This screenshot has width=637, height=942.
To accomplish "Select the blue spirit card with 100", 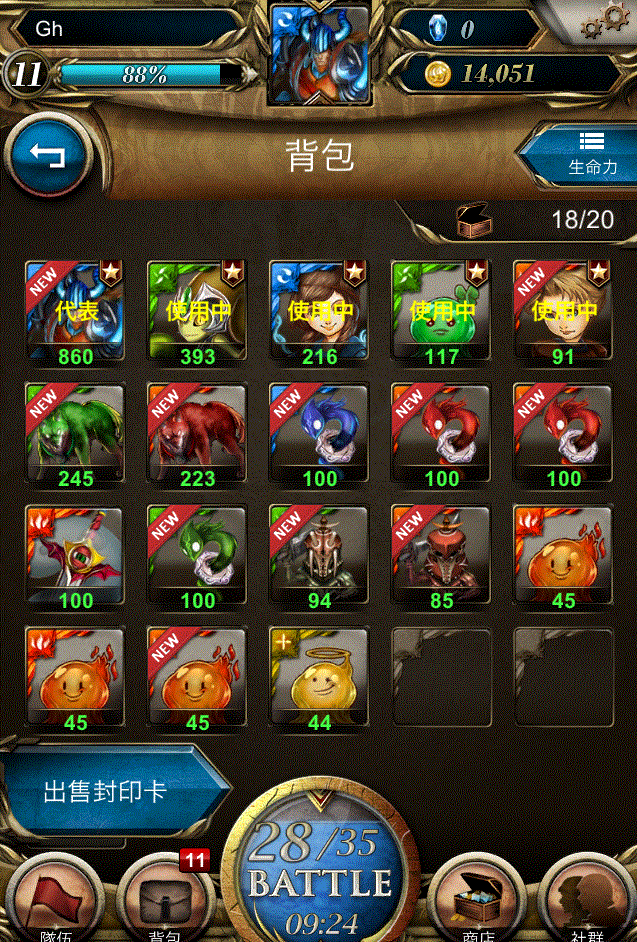I will pyautogui.click(x=320, y=435).
